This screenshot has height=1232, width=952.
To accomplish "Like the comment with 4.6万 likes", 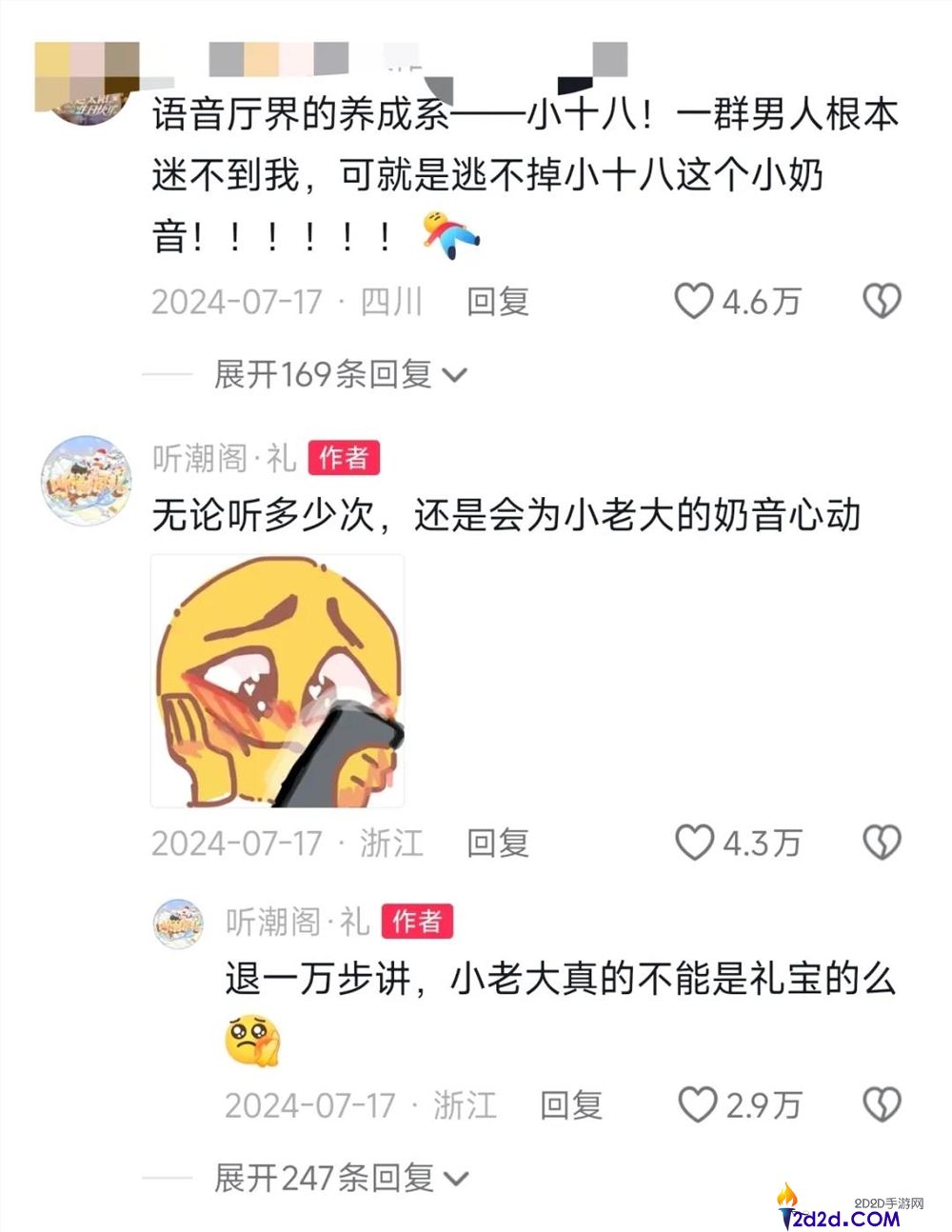I will (x=693, y=300).
